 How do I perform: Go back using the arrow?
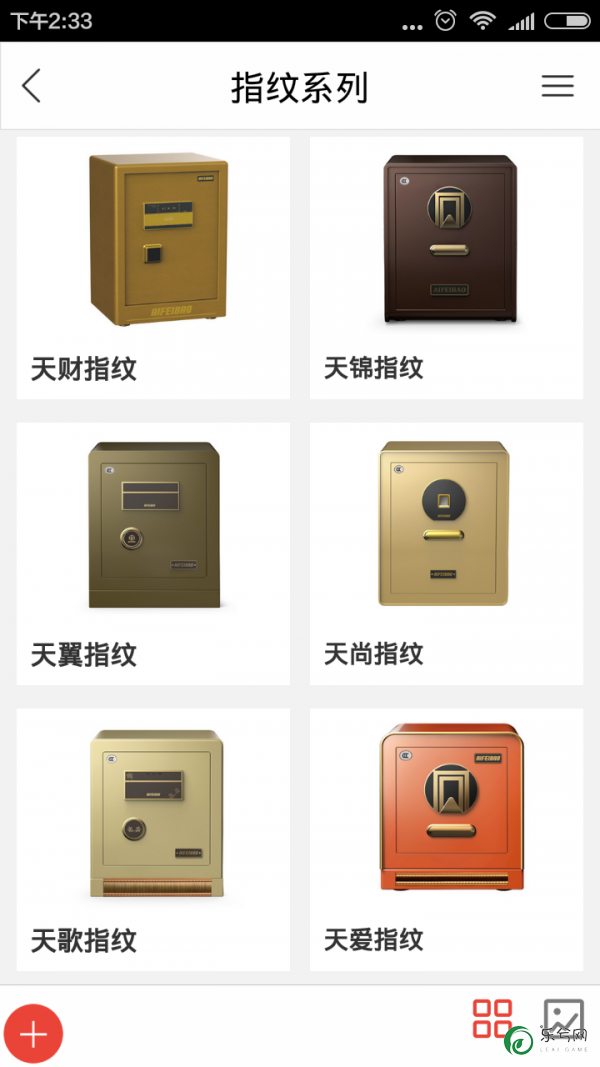click(x=32, y=86)
